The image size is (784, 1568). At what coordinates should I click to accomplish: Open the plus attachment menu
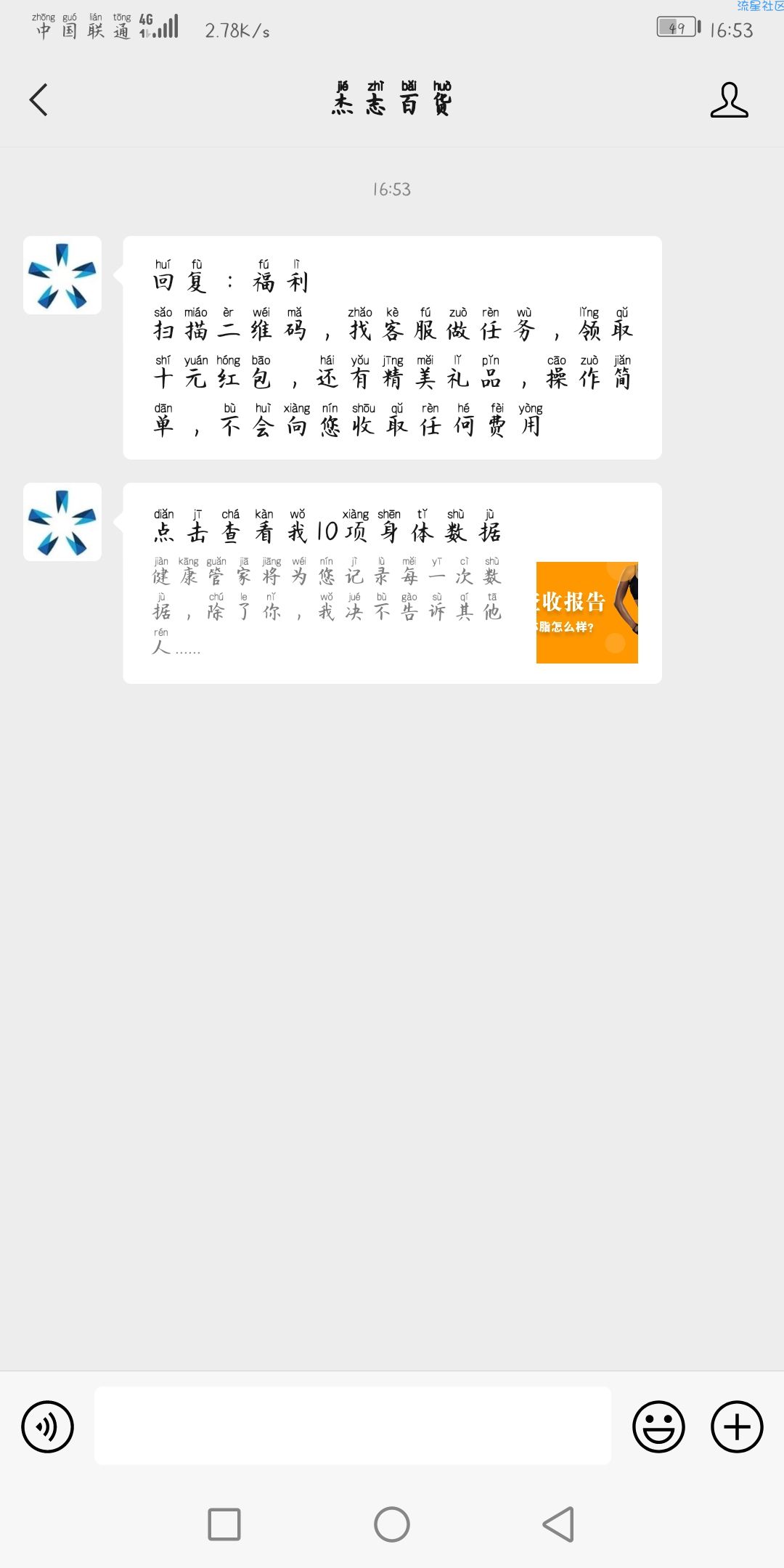point(736,1426)
